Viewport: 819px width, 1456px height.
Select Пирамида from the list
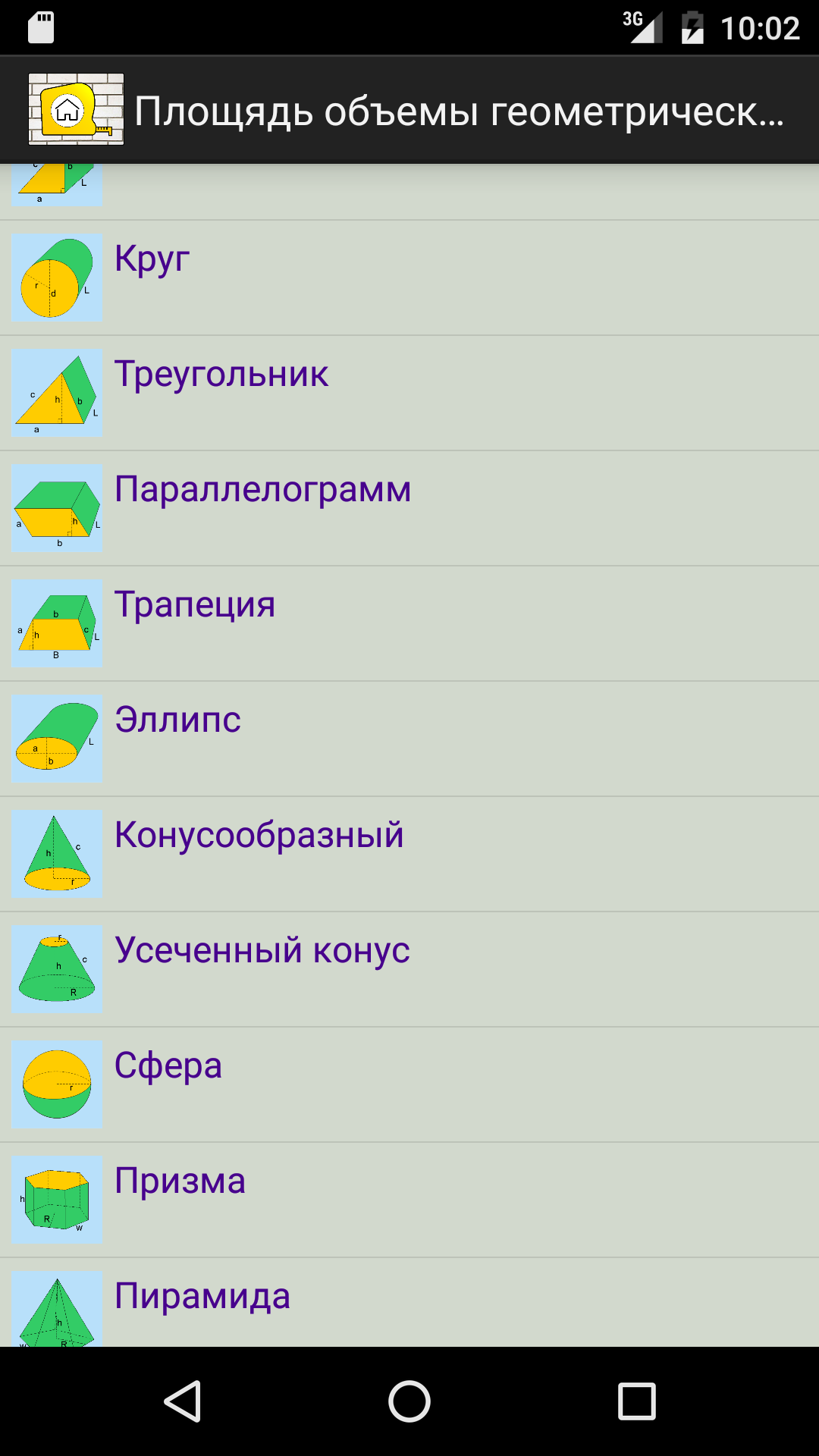(409, 1304)
